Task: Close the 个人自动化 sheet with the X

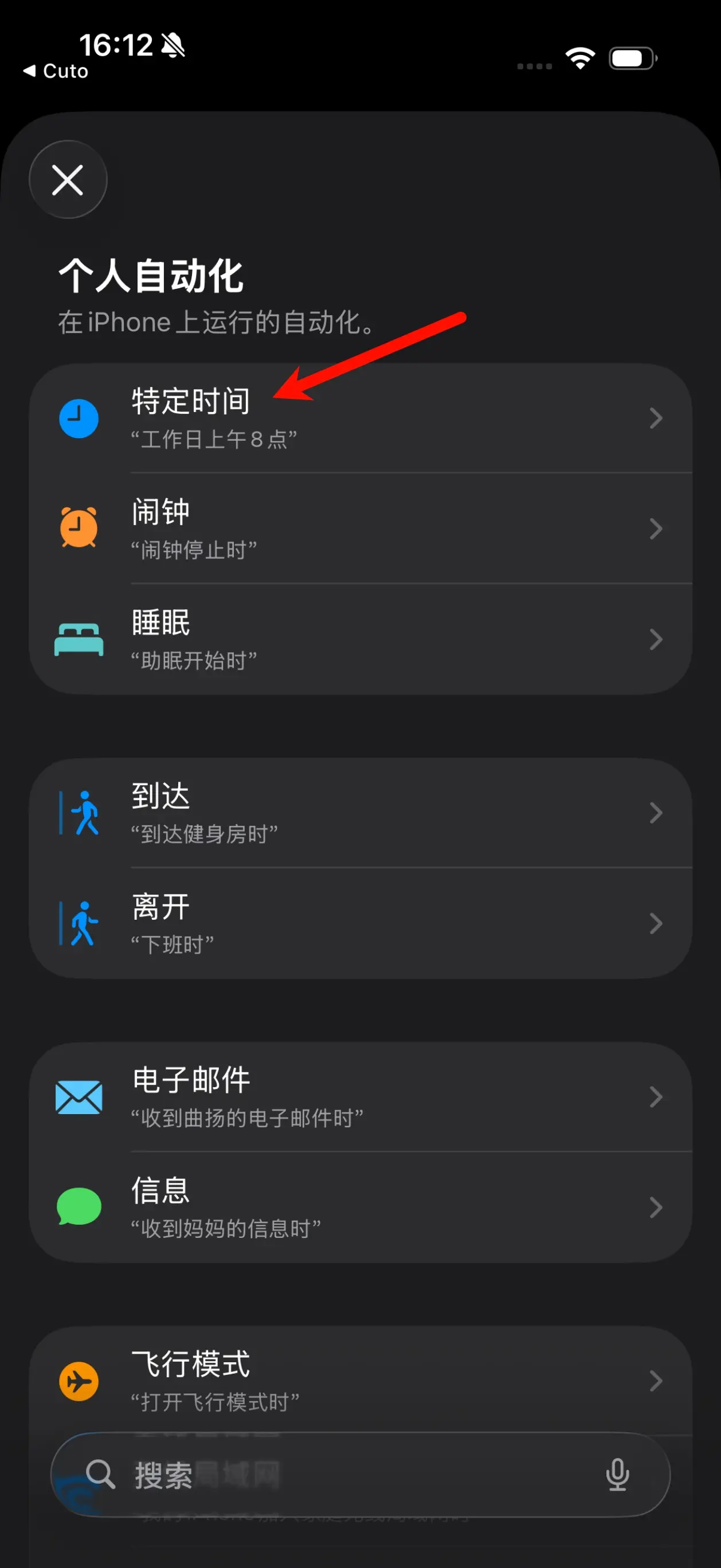Action: [x=68, y=179]
